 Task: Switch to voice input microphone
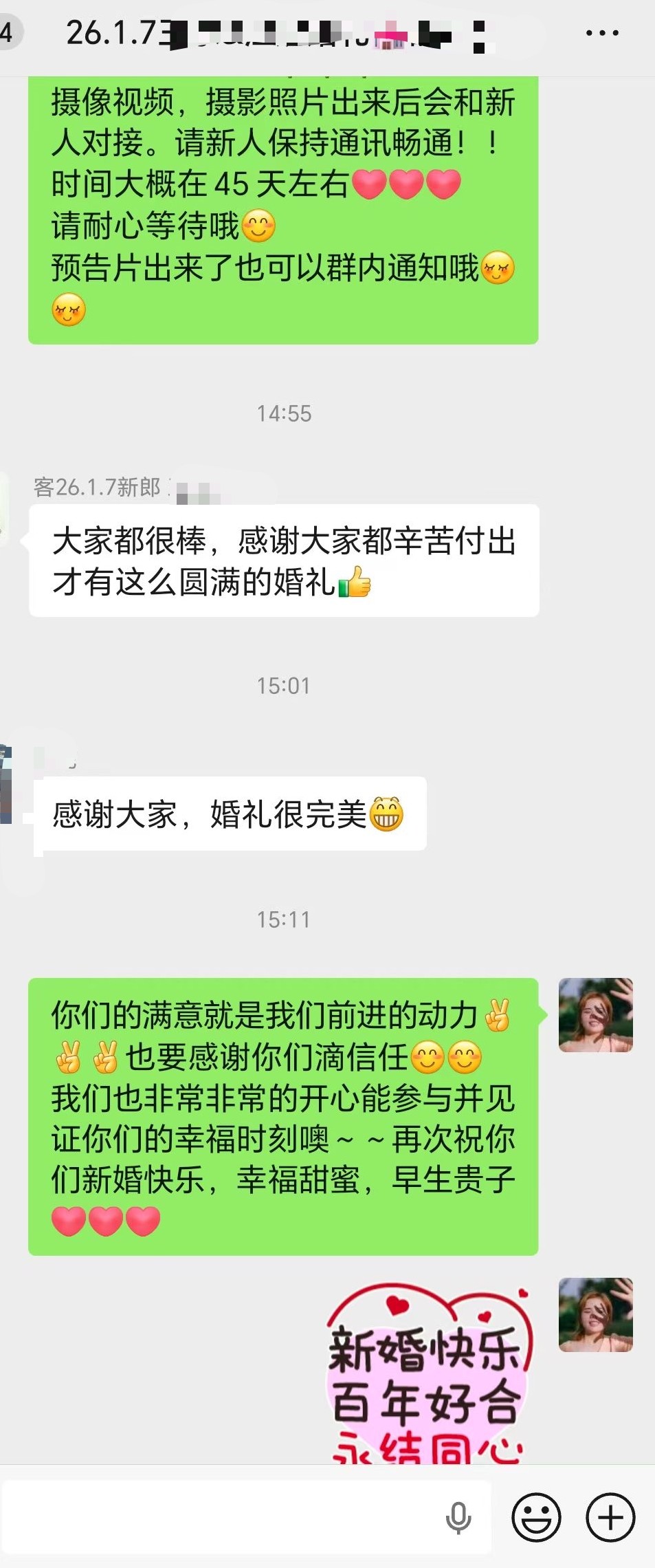coord(458,1518)
